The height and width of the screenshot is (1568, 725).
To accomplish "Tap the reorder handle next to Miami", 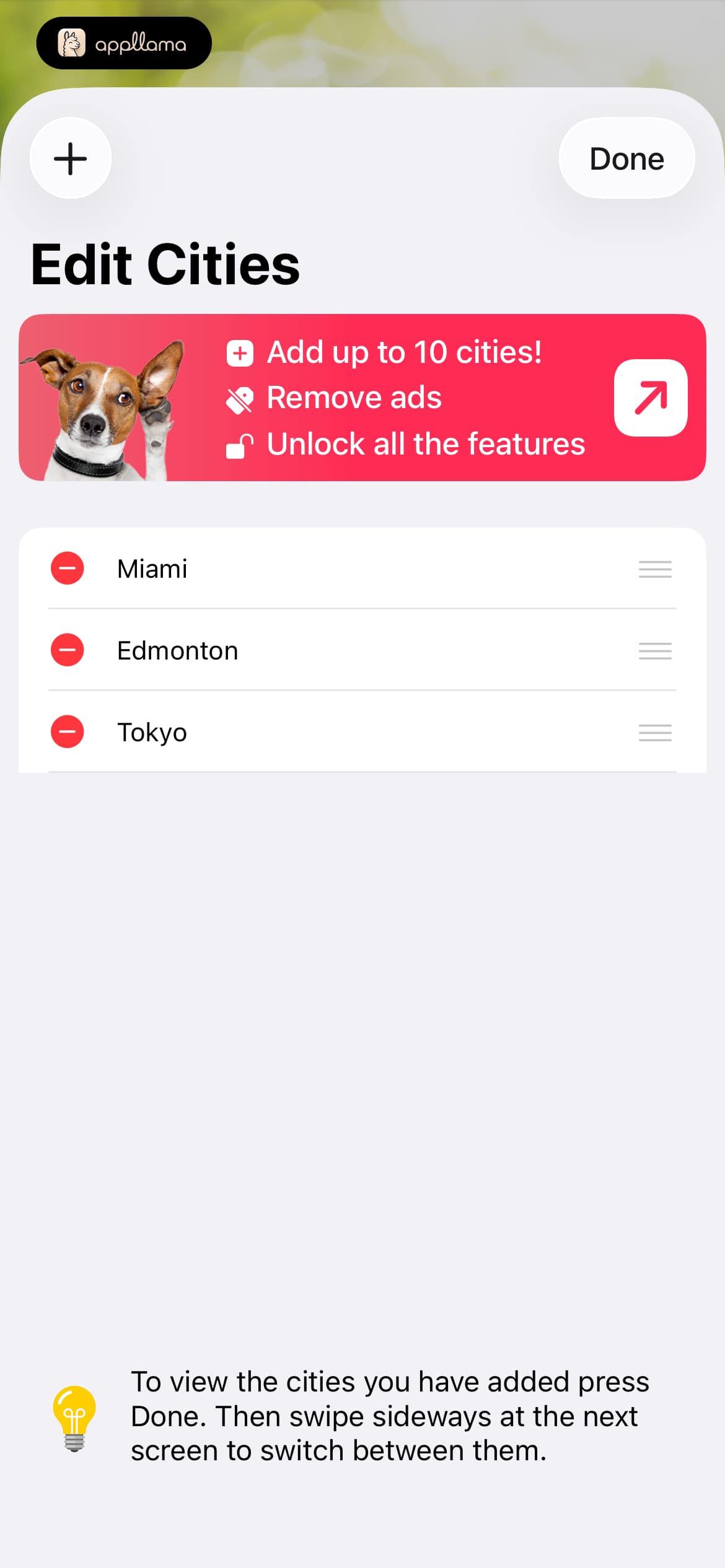I will 655,568.
